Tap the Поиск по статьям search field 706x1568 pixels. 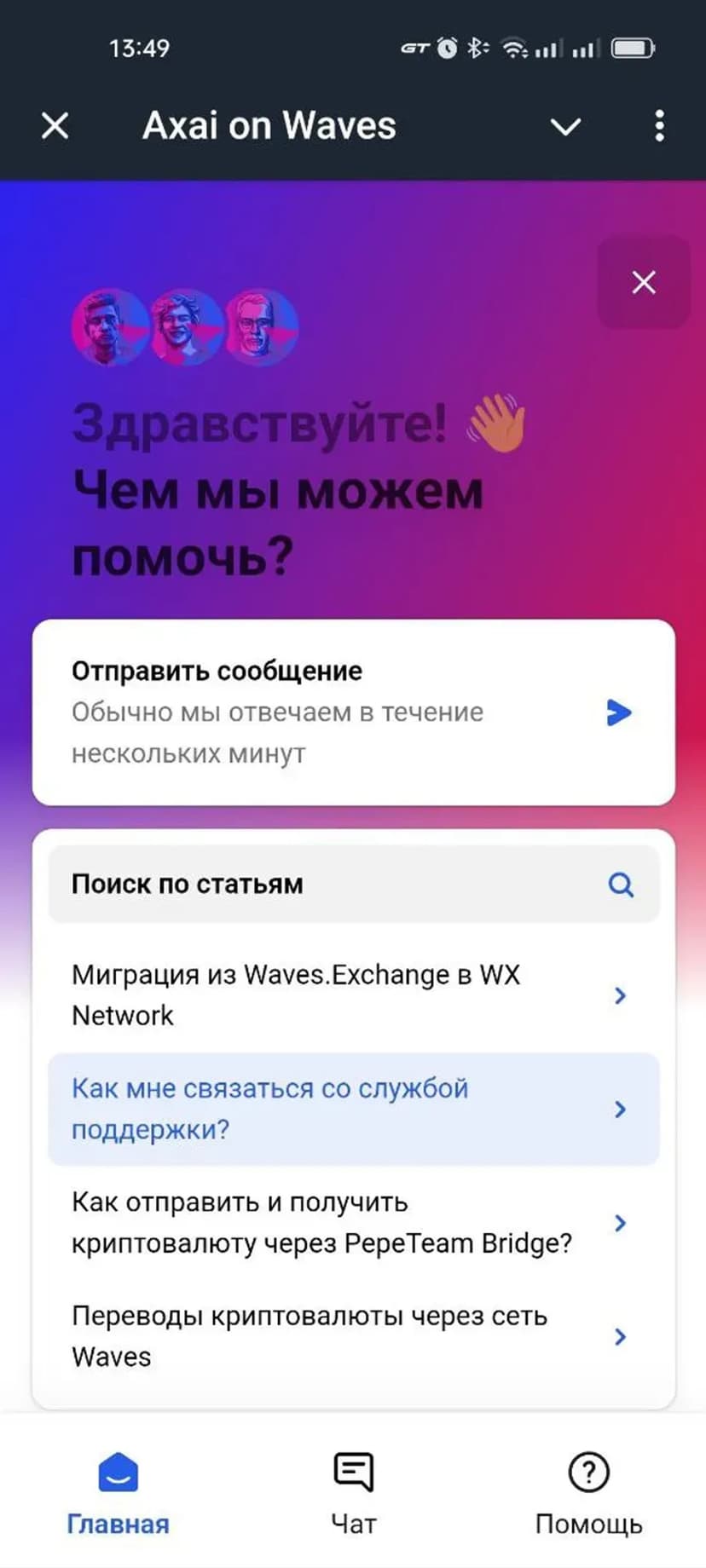pos(353,885)
